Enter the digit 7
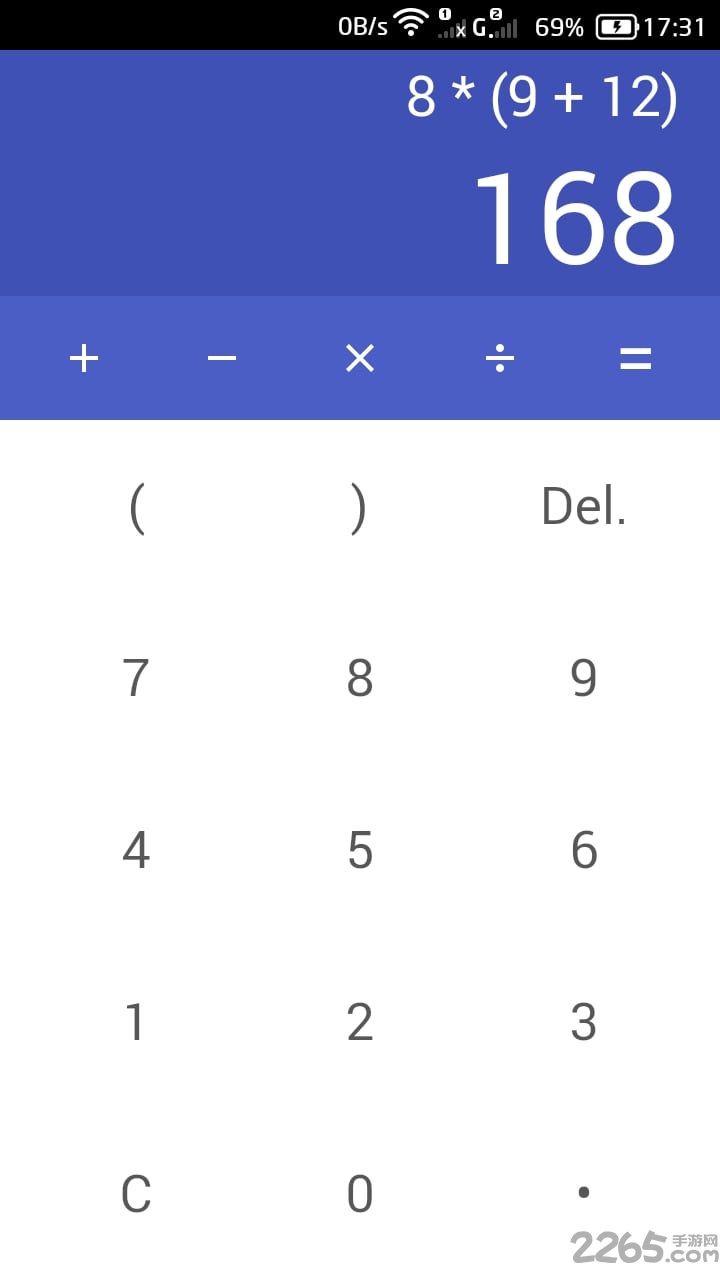 click(136, 678)
